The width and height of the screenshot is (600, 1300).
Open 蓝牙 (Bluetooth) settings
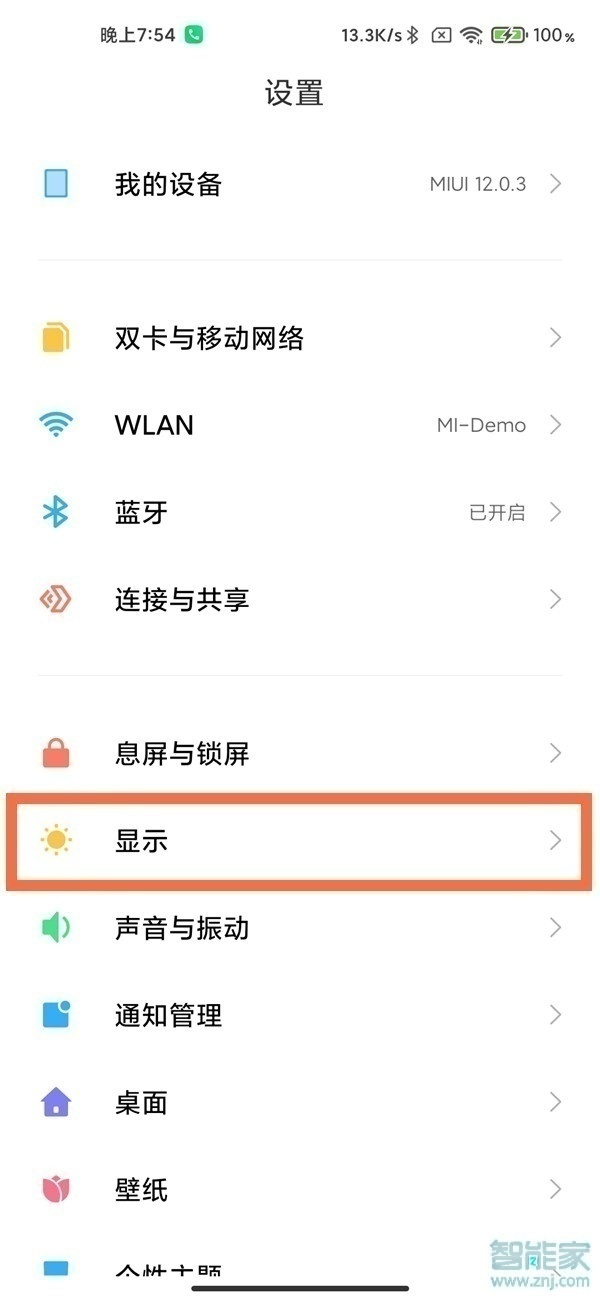pyautogui.click(x=300, y=513)
